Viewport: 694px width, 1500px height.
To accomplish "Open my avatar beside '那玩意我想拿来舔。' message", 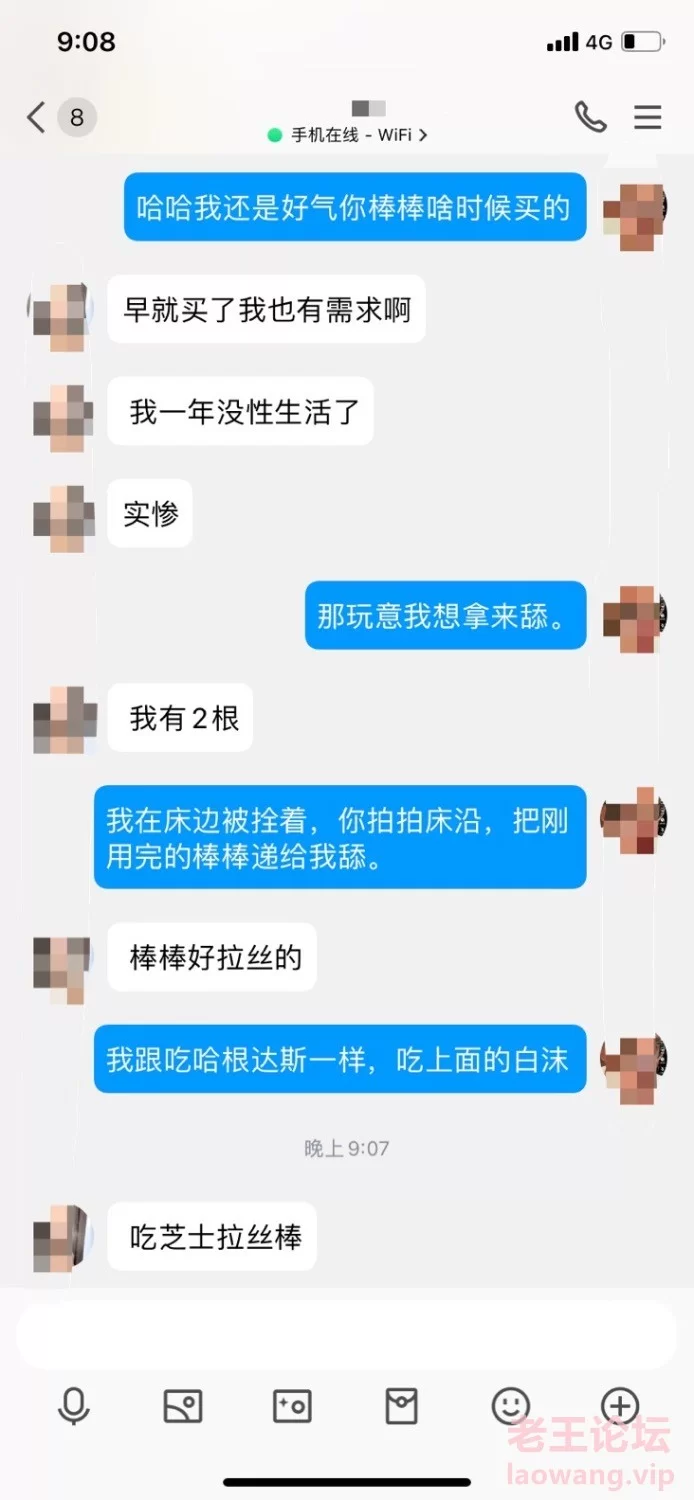I will [634, 619].
